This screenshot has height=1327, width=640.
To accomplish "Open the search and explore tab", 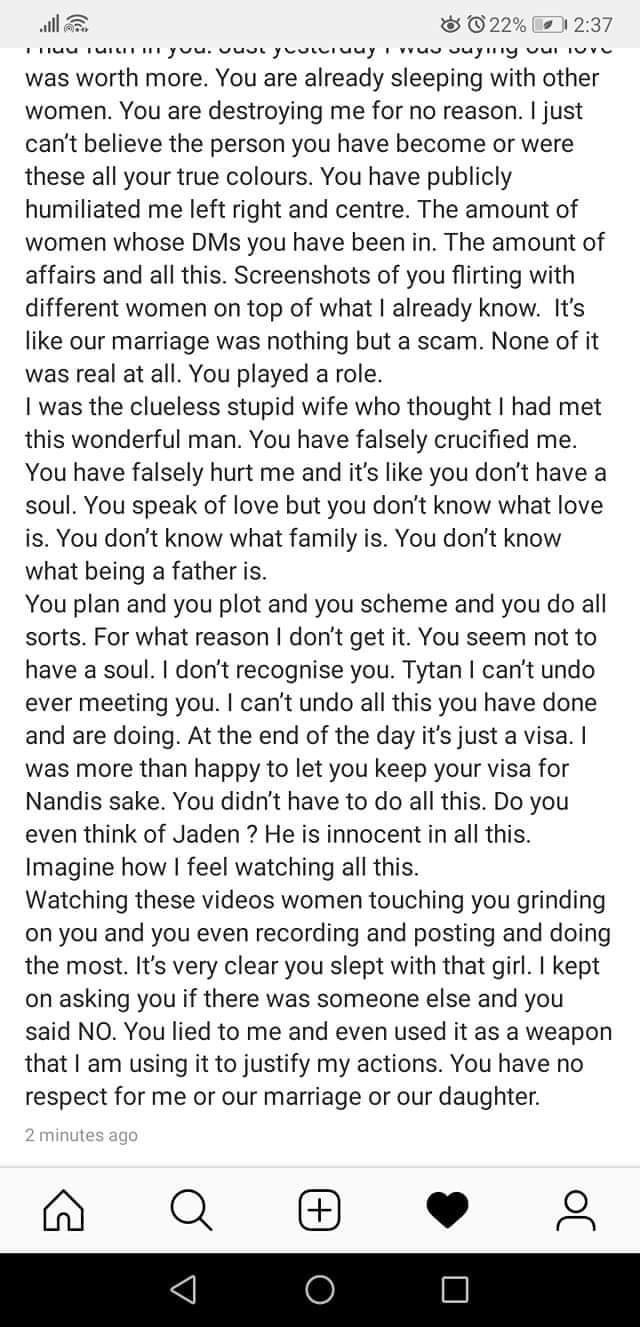I will (191, 1211).
